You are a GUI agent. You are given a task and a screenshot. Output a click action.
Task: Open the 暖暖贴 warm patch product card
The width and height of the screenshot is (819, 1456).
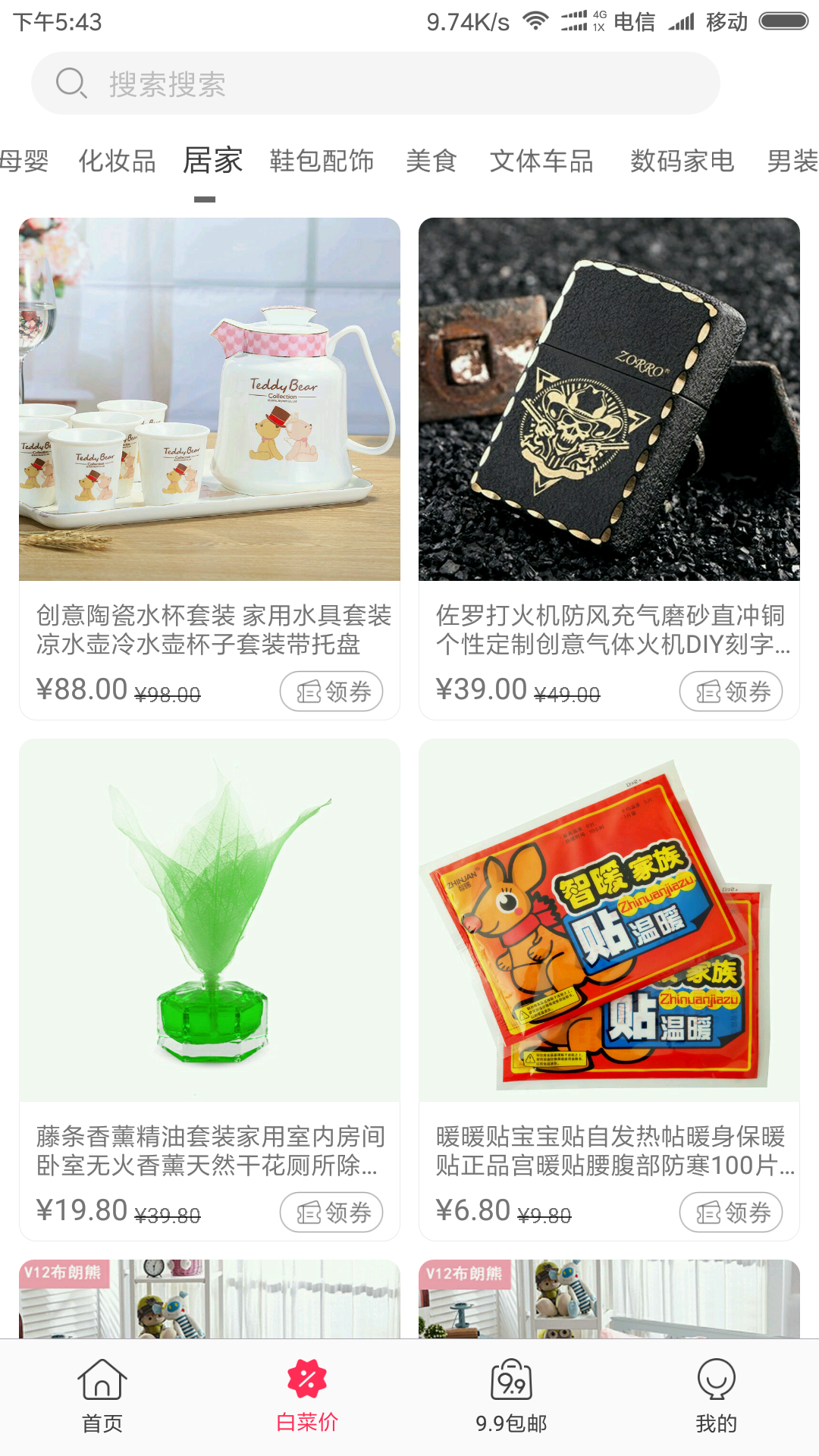click(x=609, y=921)
